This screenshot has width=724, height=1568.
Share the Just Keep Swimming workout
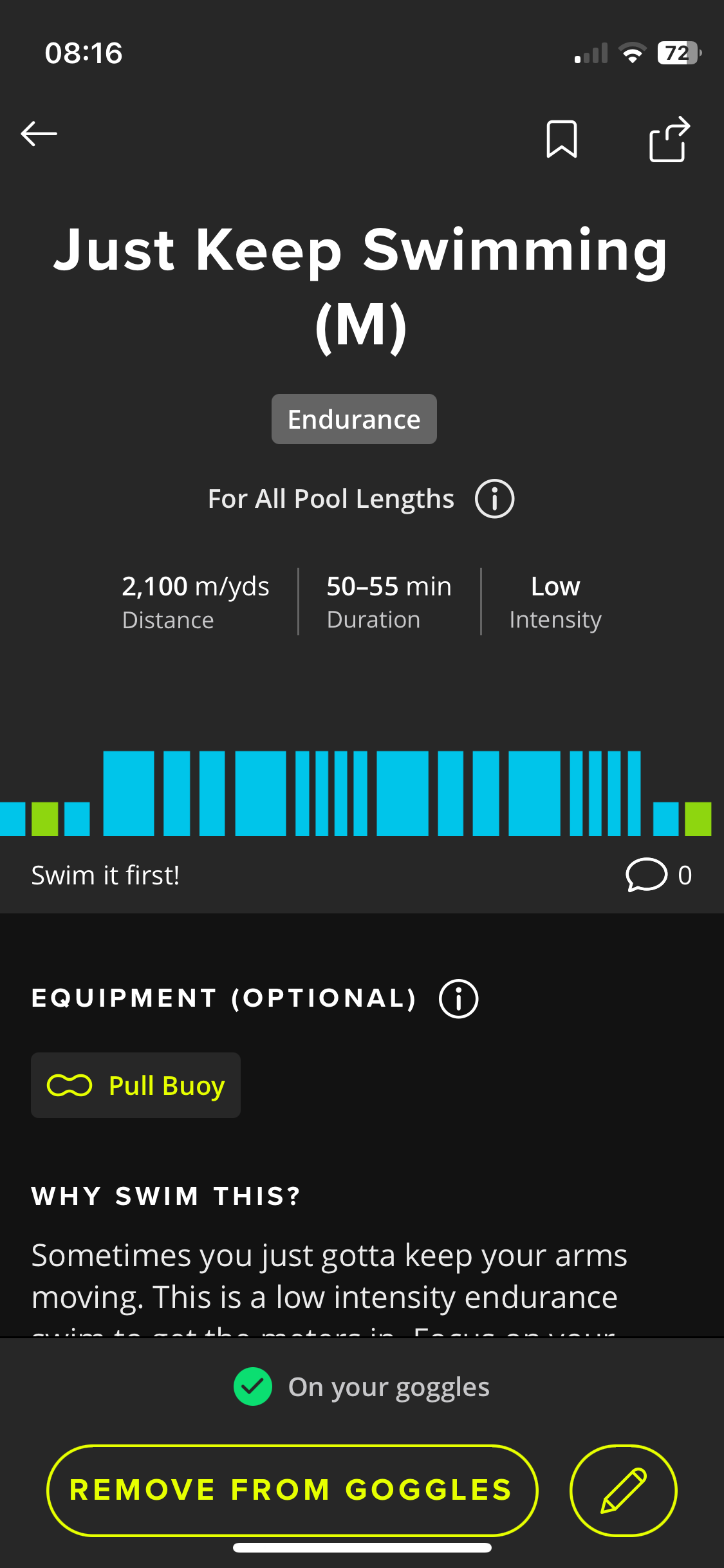[669, 138]
